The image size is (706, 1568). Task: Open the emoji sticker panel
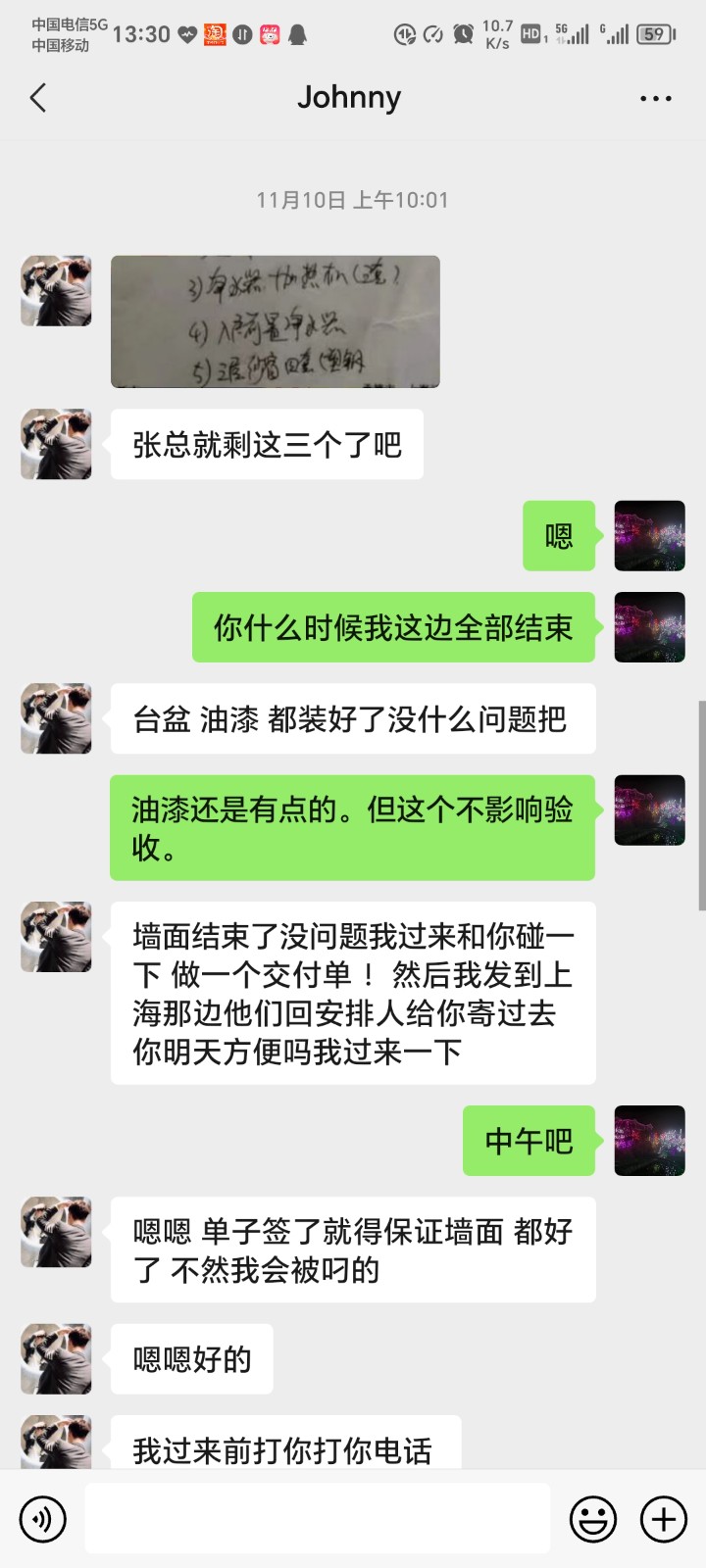(x=593, y=1519)
